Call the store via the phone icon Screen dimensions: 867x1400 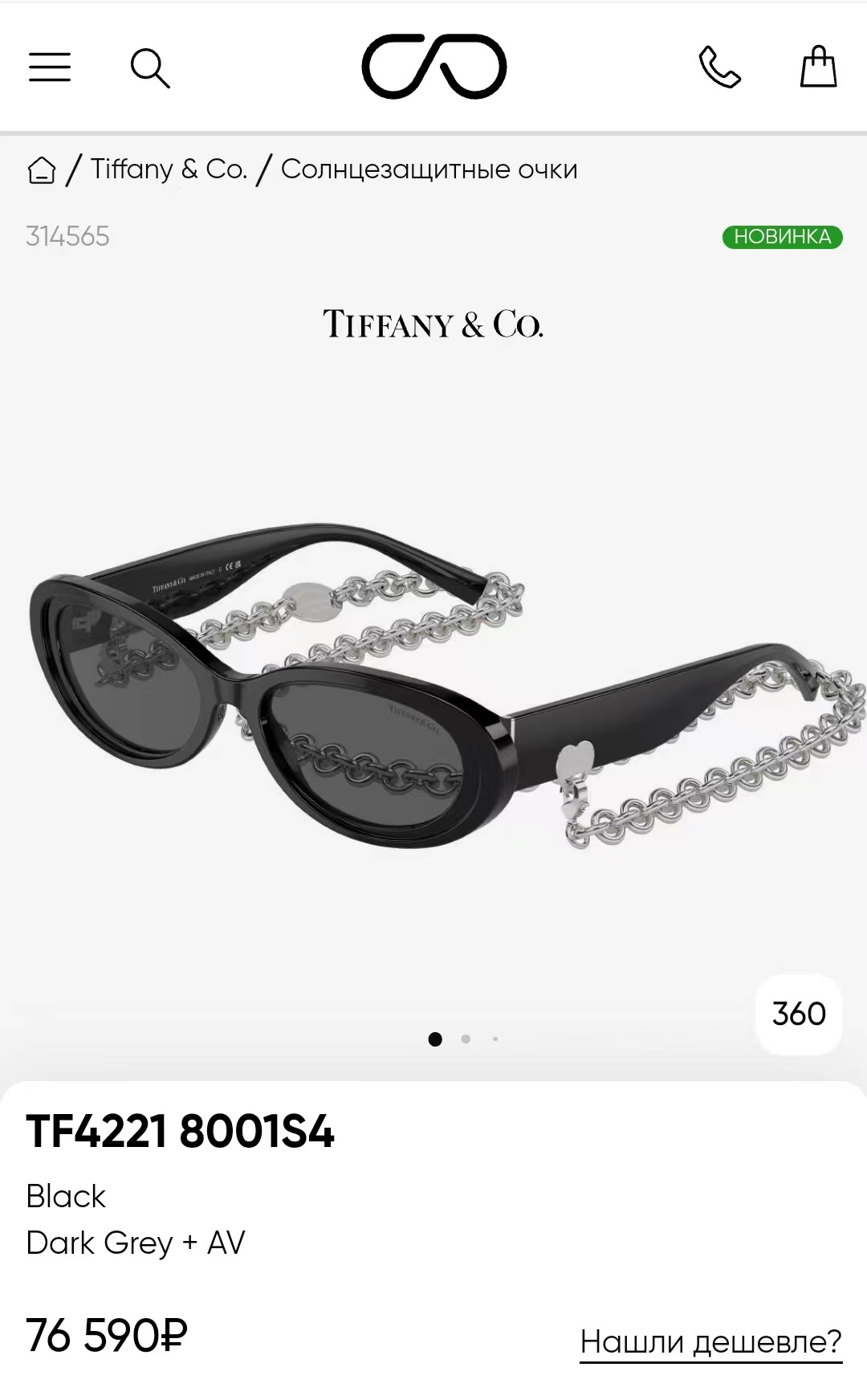pos(719,67)
